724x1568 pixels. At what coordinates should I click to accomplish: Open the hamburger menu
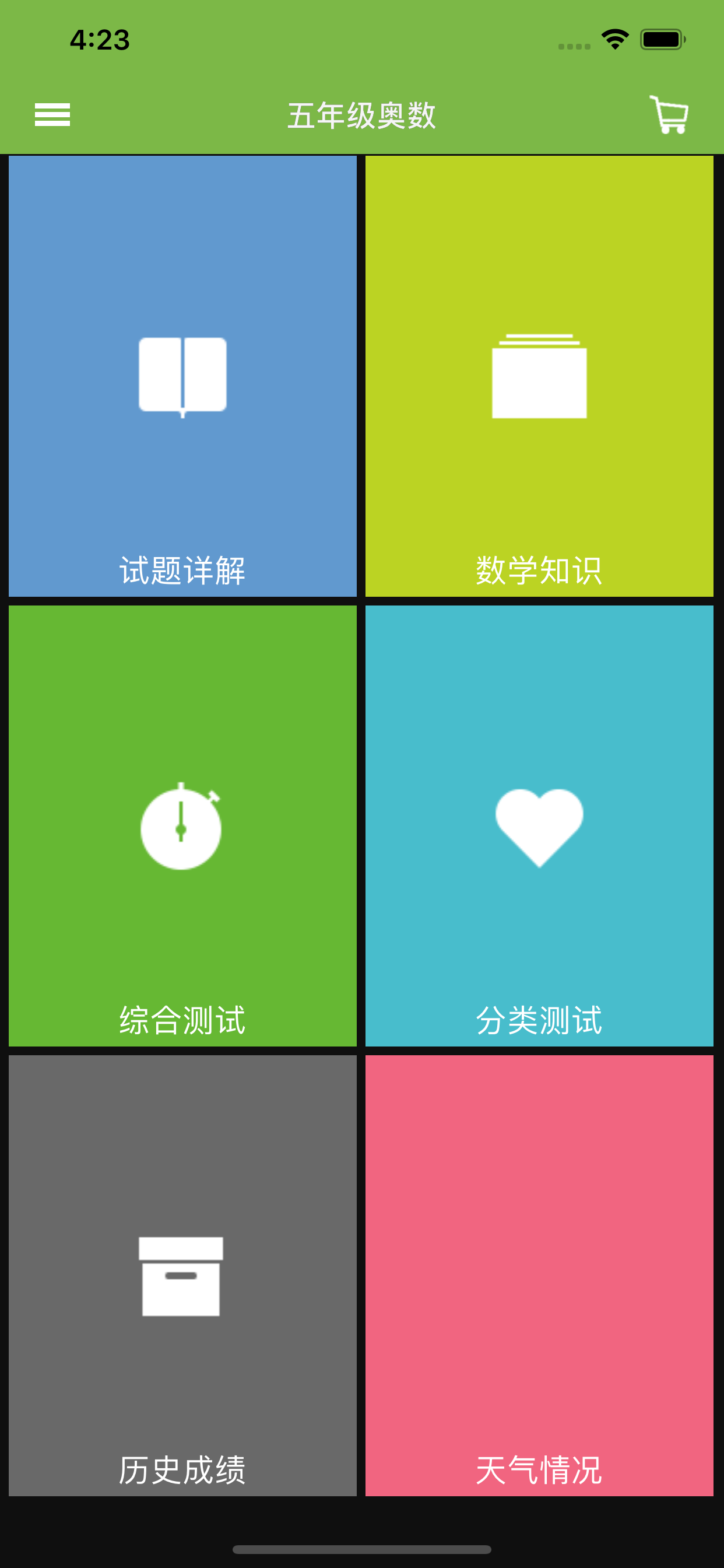[x=52, y=114]
